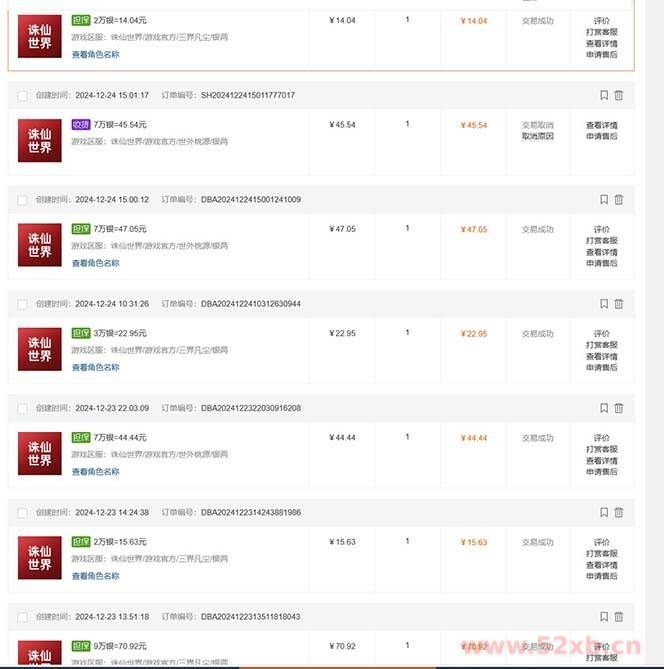Check the box for order DBA2024122410312630944
This screenshot has width=664, height=669.
23,304
